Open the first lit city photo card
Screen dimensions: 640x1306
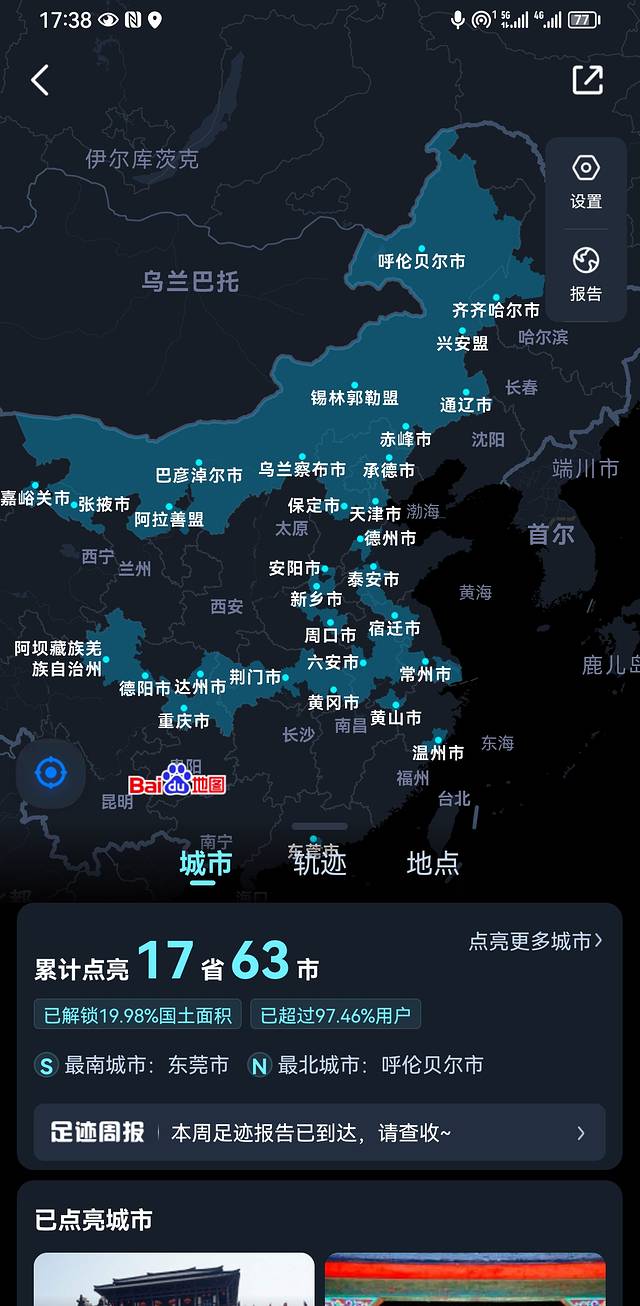174,1279
